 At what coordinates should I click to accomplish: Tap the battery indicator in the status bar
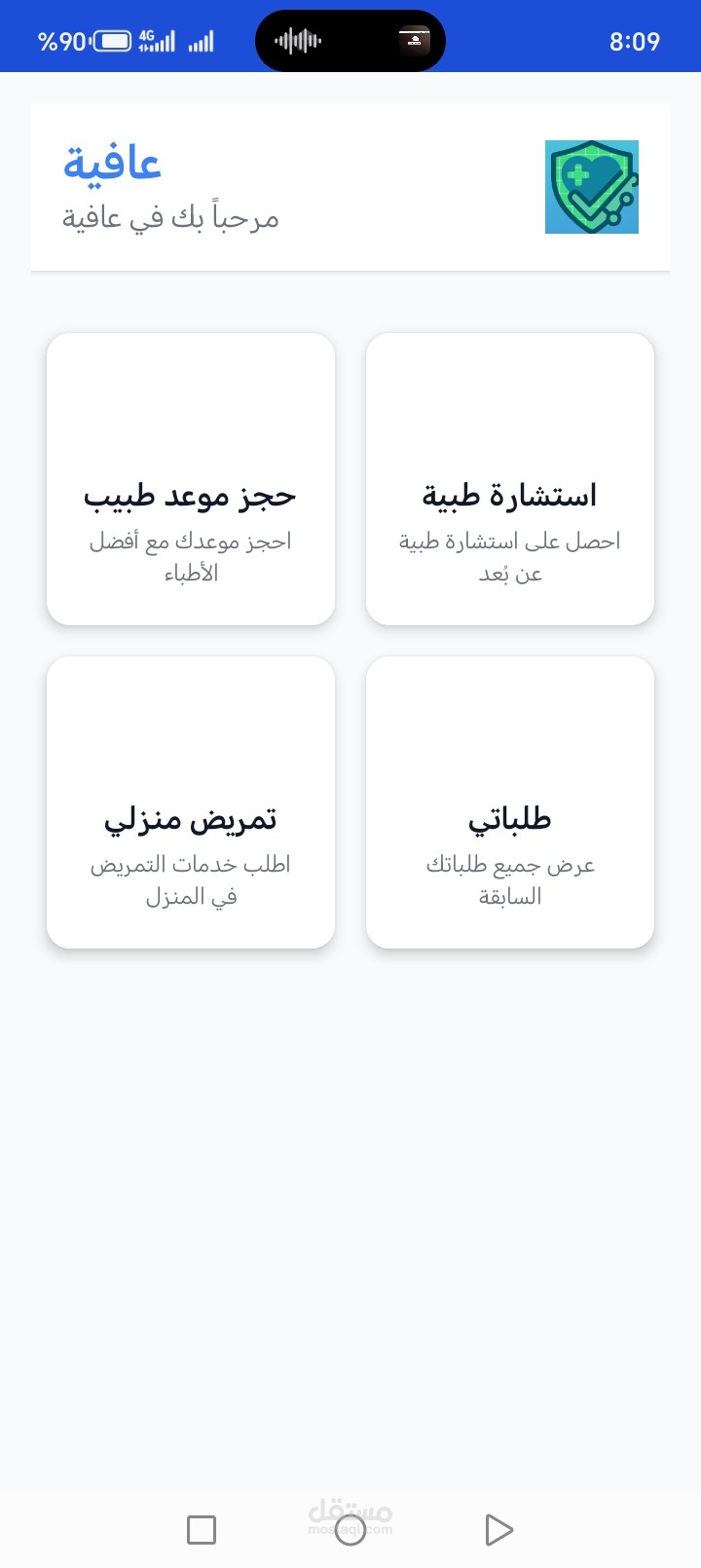110,39
